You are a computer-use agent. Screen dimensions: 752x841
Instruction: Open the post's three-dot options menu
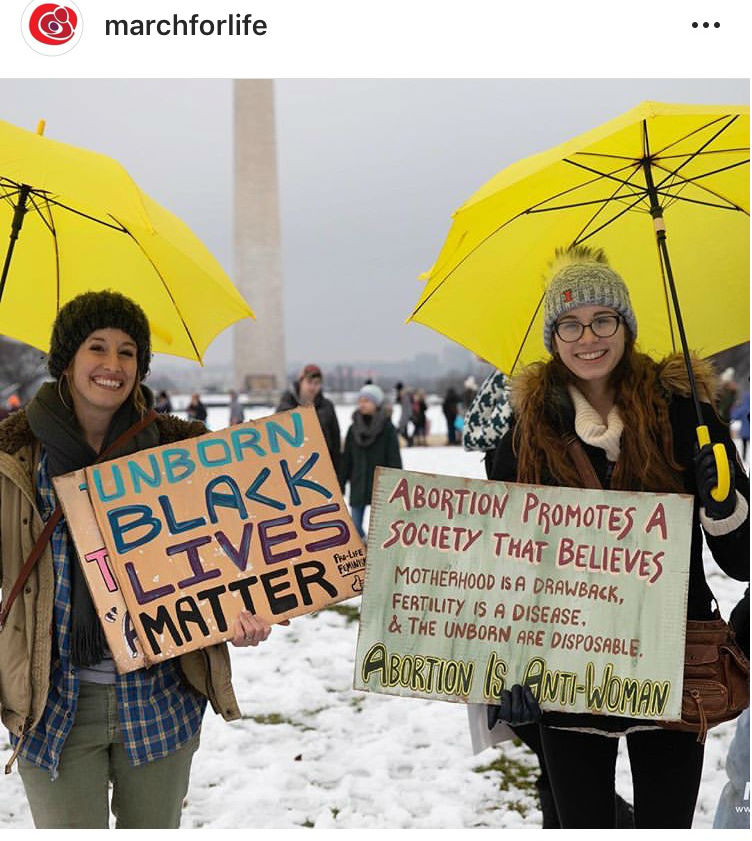tap(705, 25)
